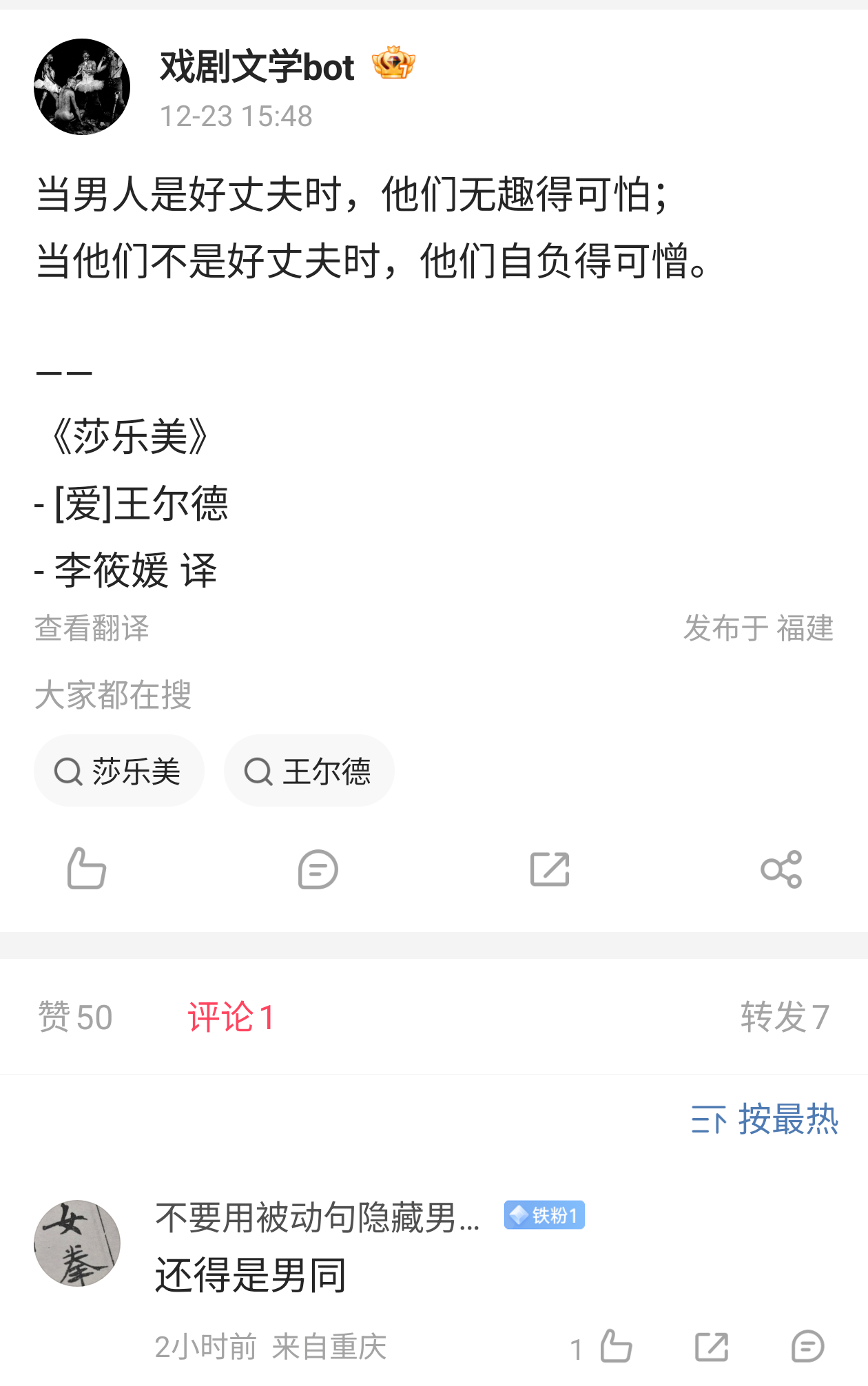Reply to the comment 还得是男同
This screenshot has height=1386, width=868.
click(x=807, y=1347)
